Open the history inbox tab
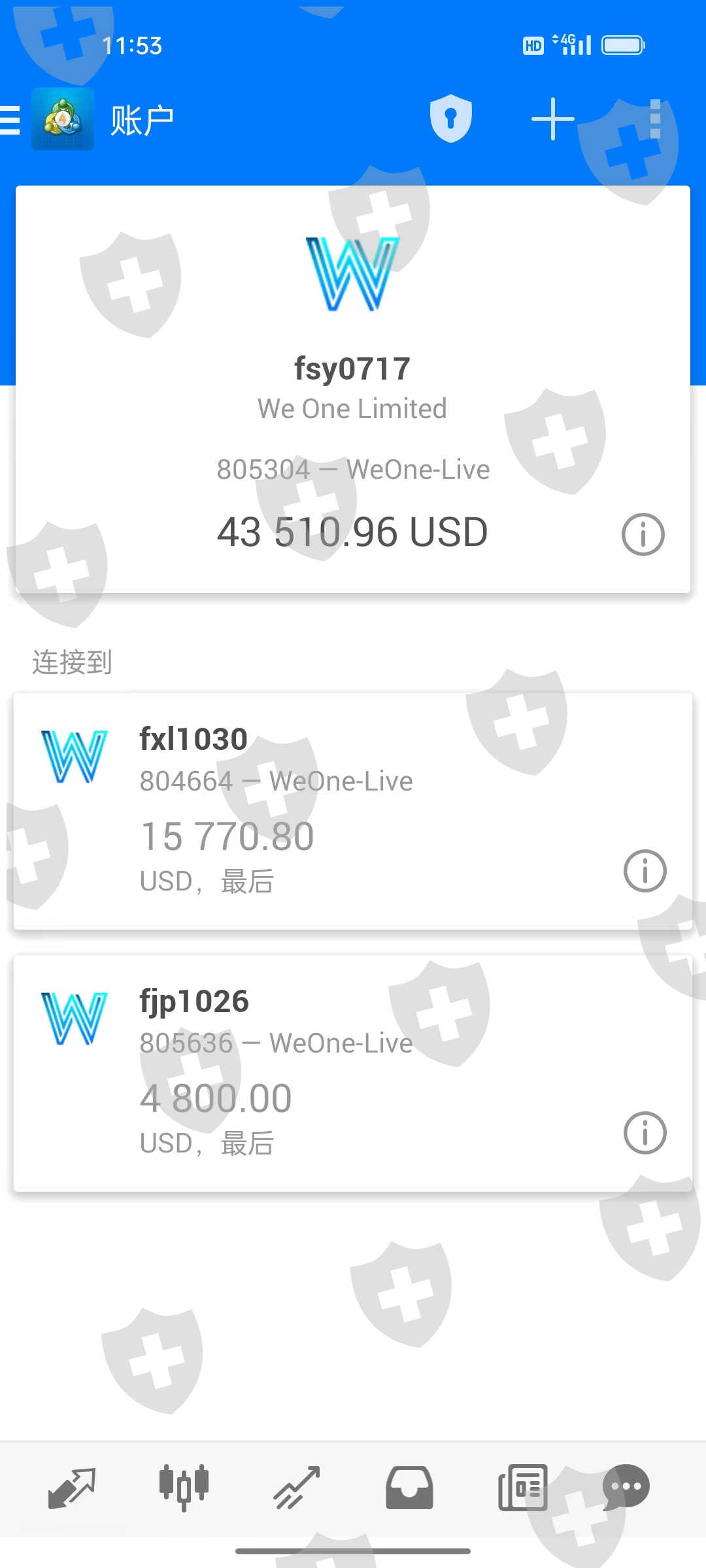The height and width of the screenshot is (1568, 706). [409, 1488]
